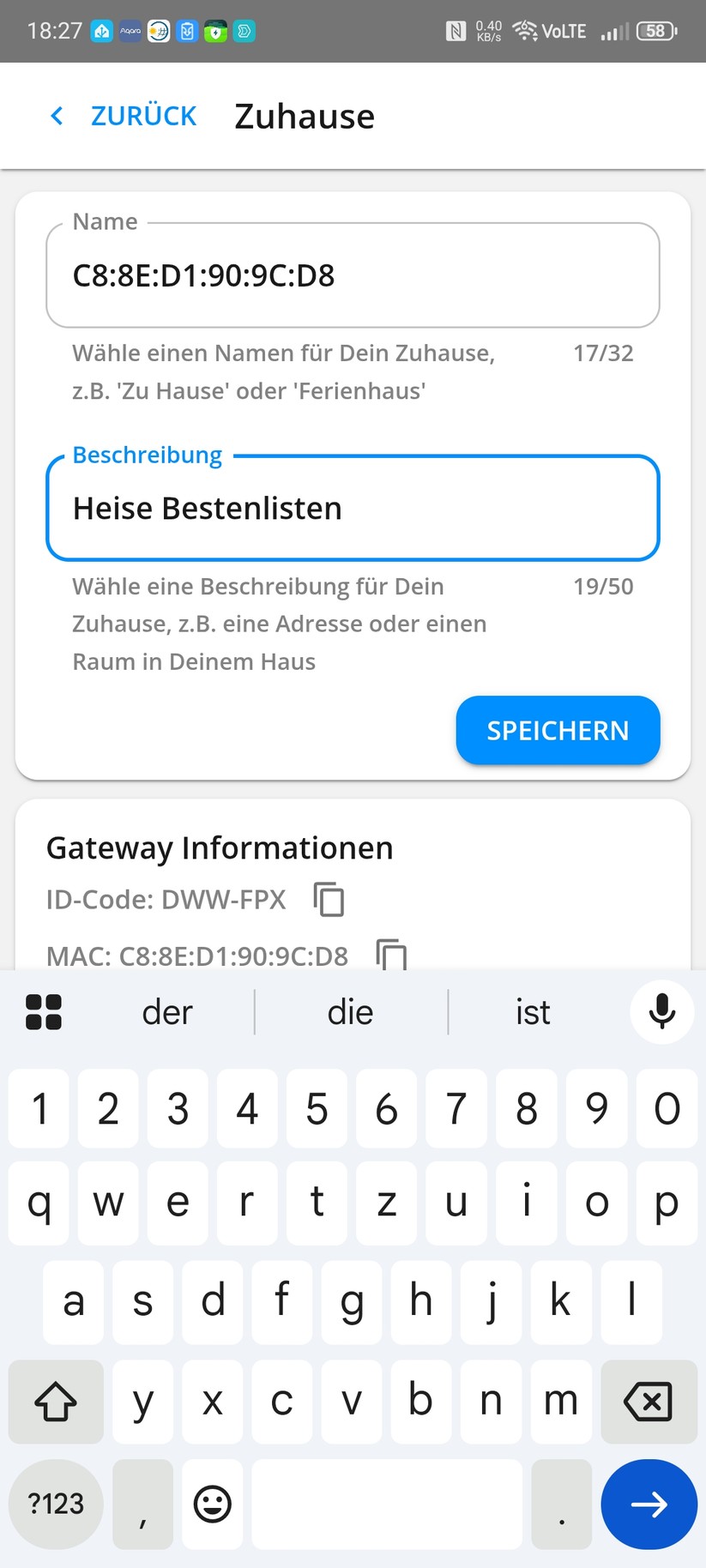Tap the backspace key
Viewport: 706px width, 1568px height.
[649, 1402]
